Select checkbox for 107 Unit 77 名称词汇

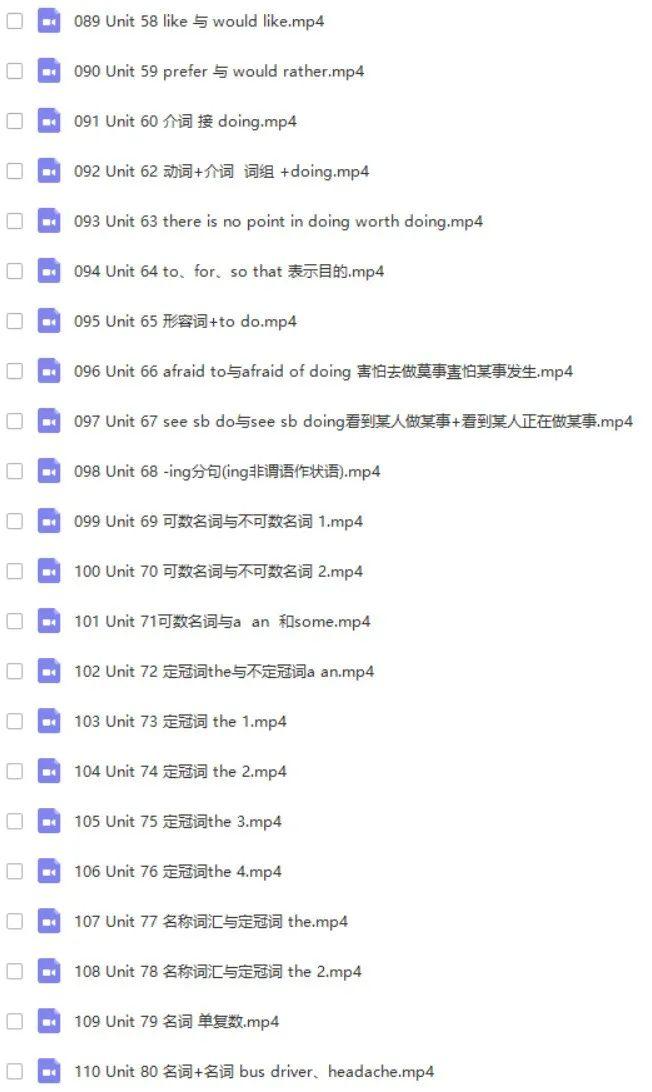tap(14, 921)
